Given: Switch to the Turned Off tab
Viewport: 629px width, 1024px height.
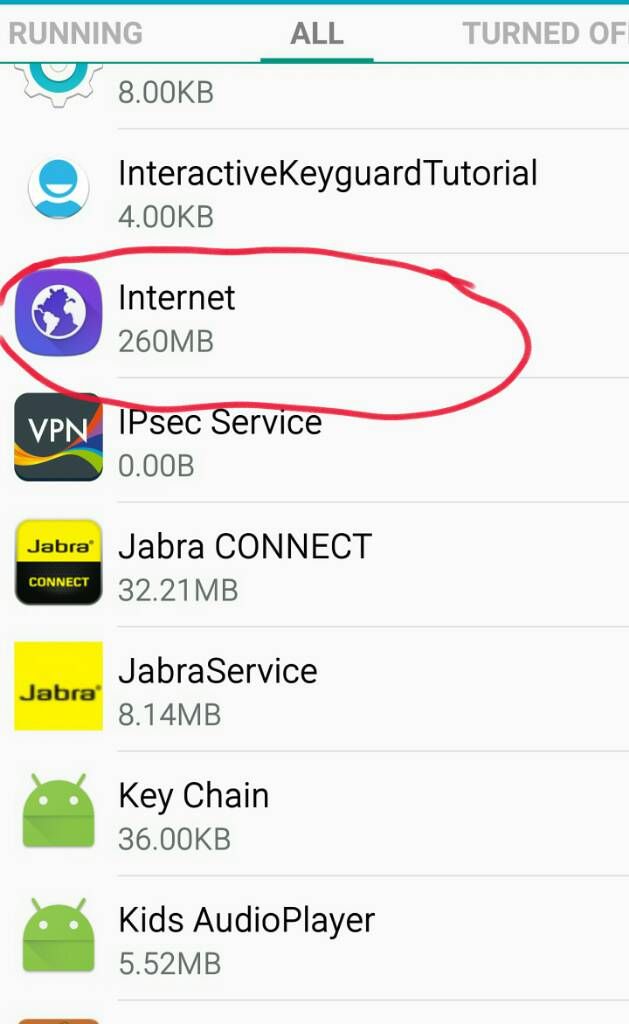Looking at the screenshot, I should [545, 33].
